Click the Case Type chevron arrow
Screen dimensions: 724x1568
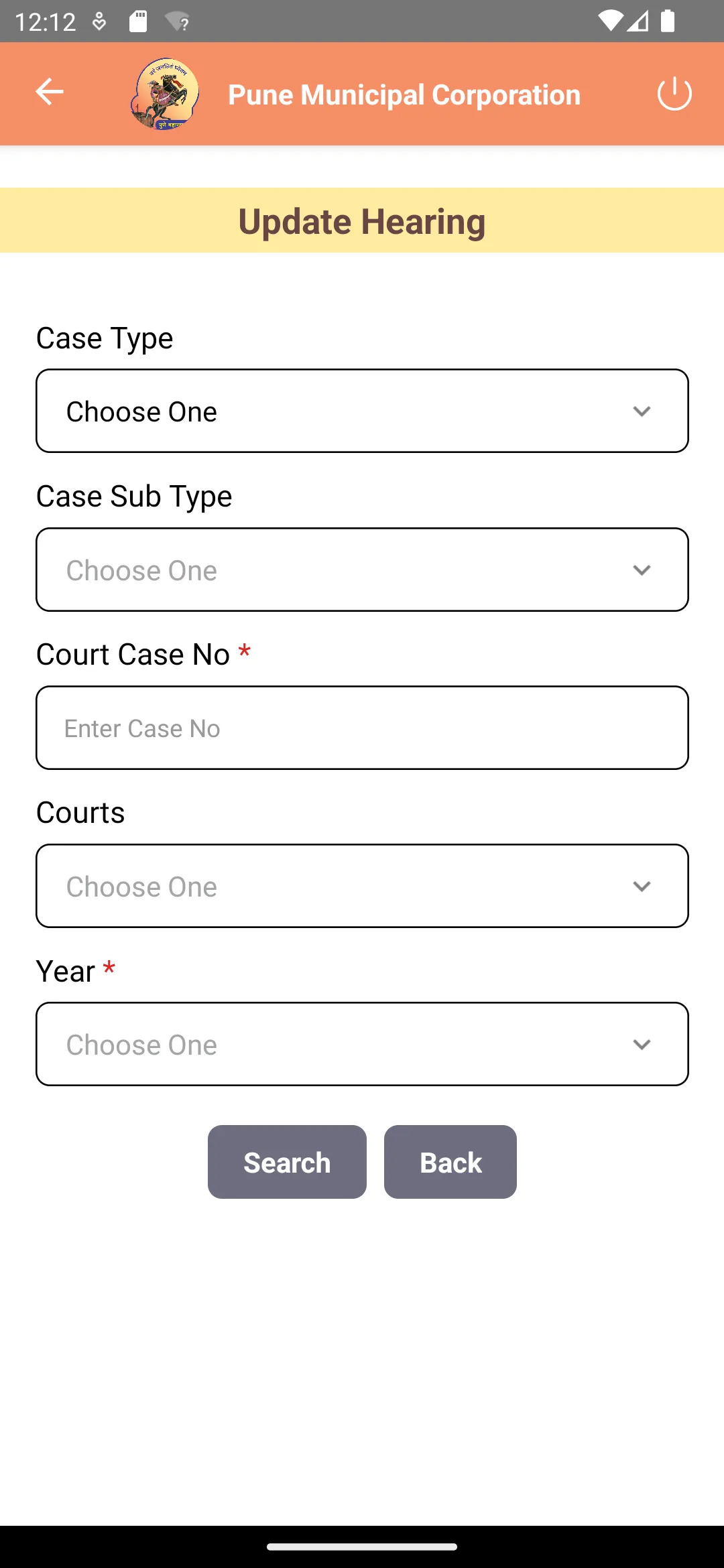pos(642,411)
